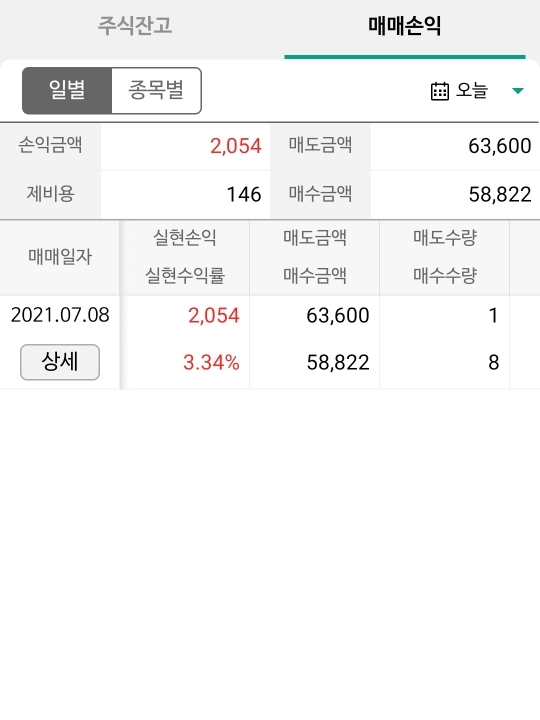Tap the 상세 button for 2021.07.08
Image resolution: width=540 pixels, height=720 pixels.
point(60,362)
